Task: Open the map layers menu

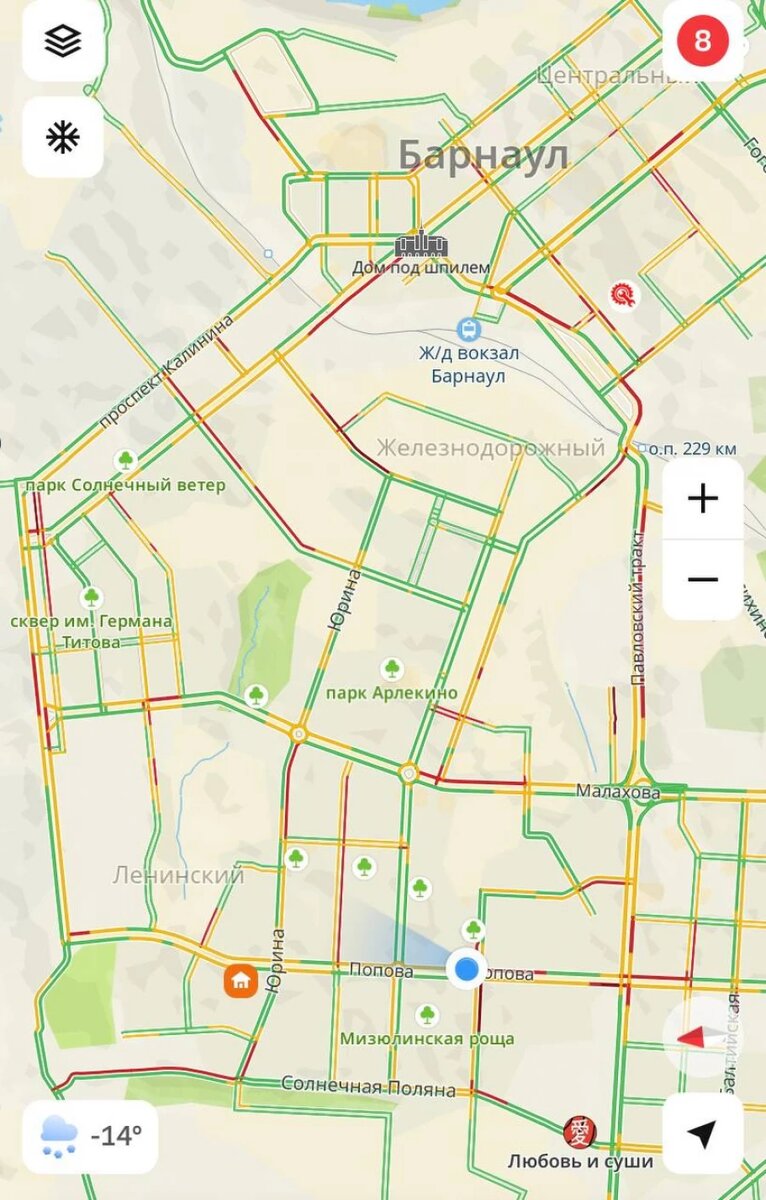Action: tap(62, 41)
